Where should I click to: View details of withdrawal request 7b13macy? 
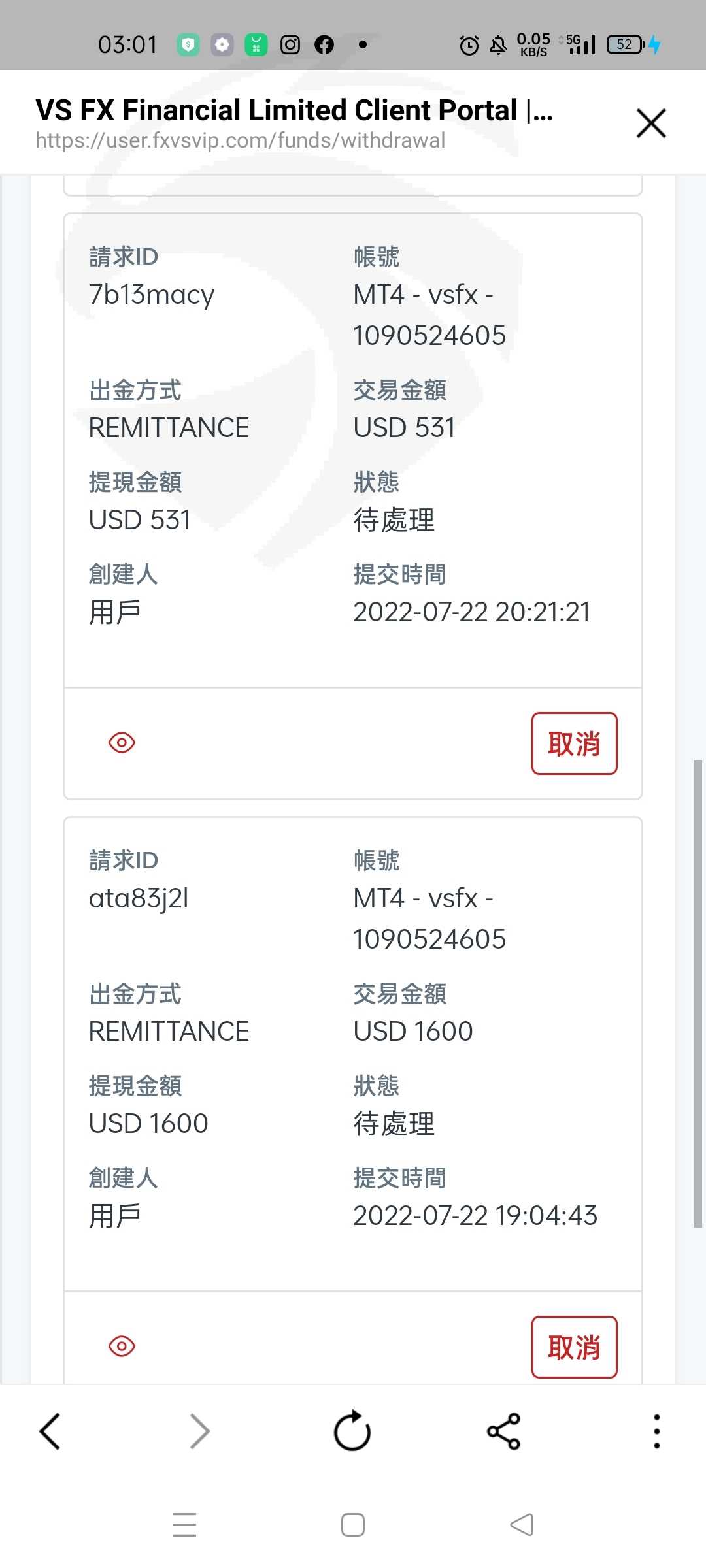(x=122, y=743)
